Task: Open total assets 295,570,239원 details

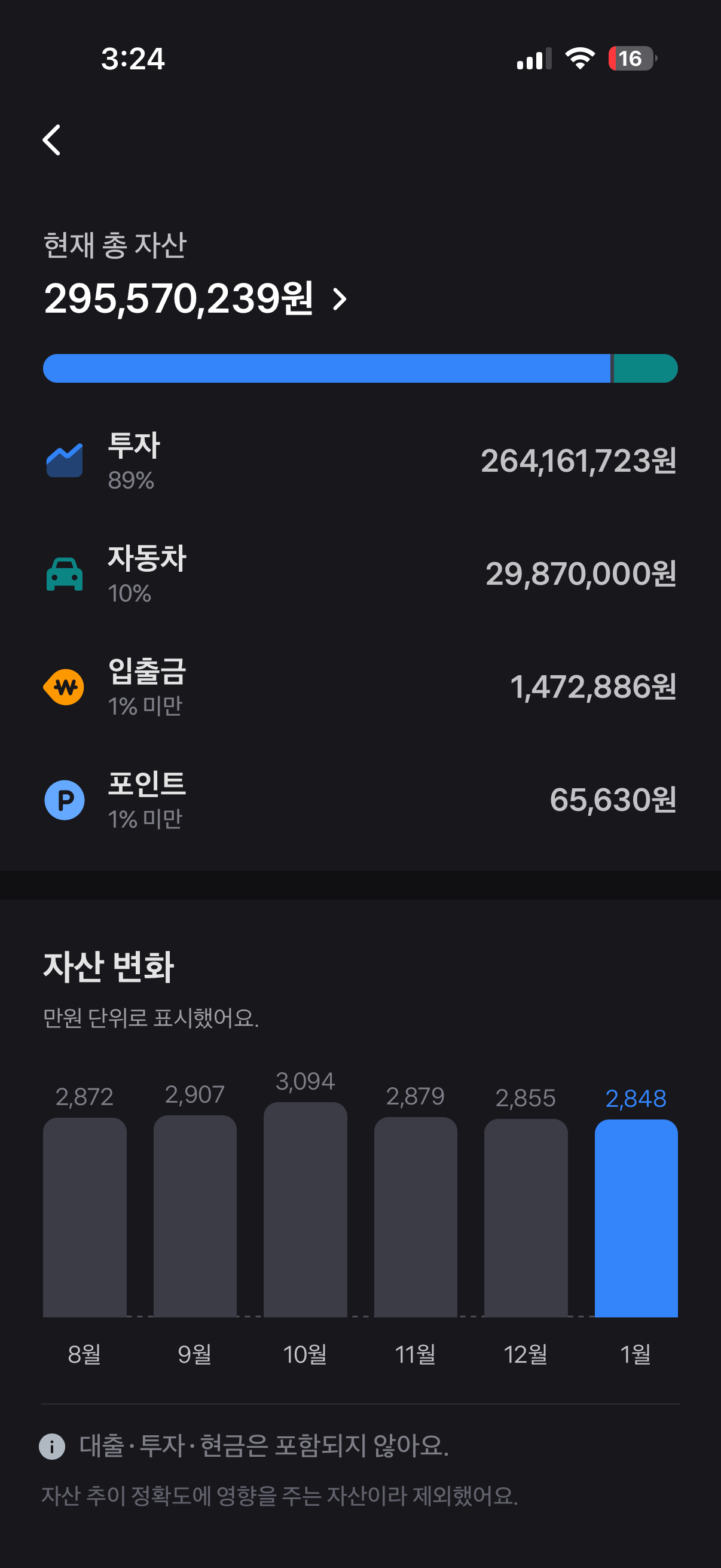Action: pos(195,299)
